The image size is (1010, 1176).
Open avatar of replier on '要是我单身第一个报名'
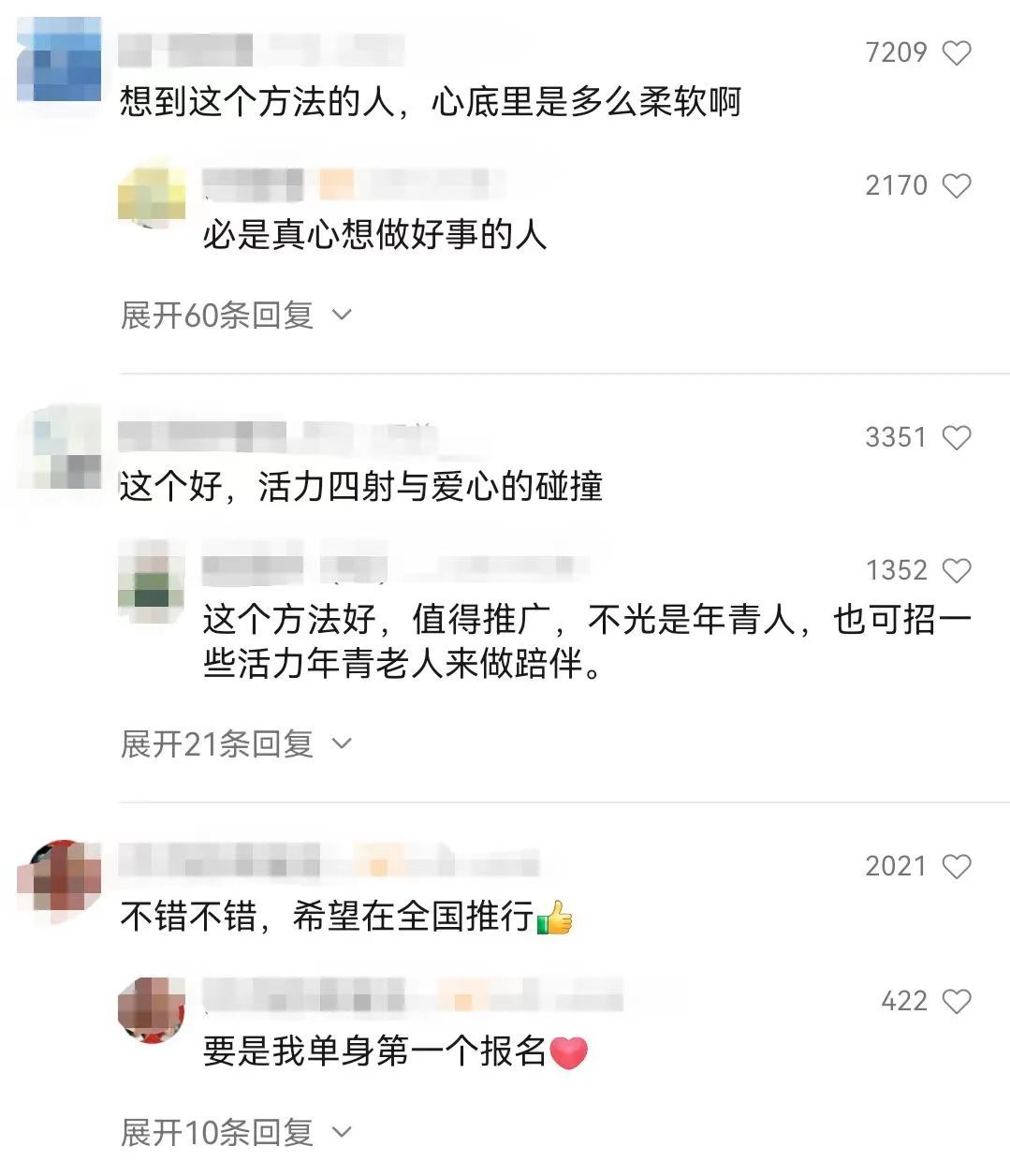[x=152, y=1010]
